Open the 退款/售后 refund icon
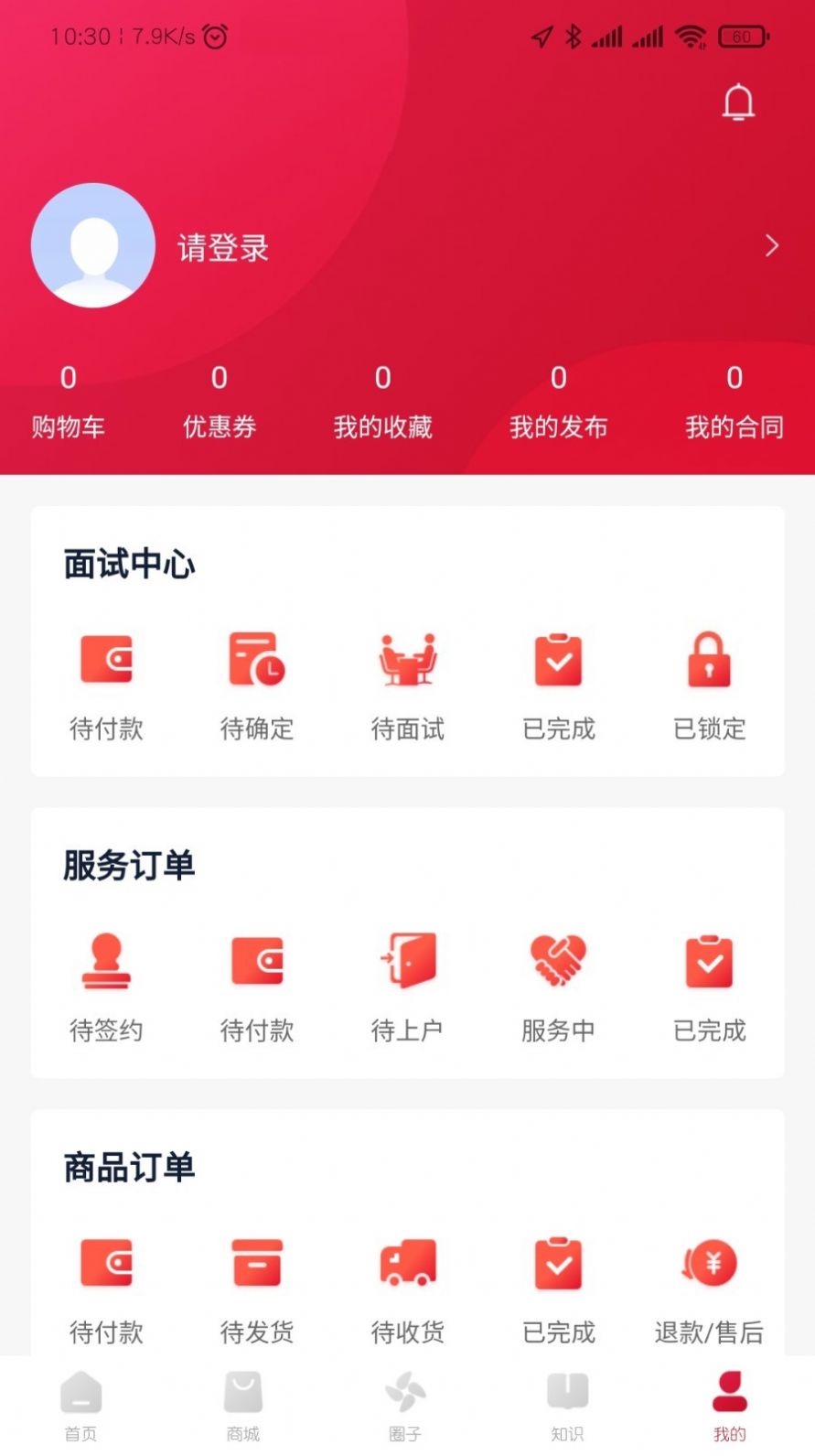 point(709,1263)
